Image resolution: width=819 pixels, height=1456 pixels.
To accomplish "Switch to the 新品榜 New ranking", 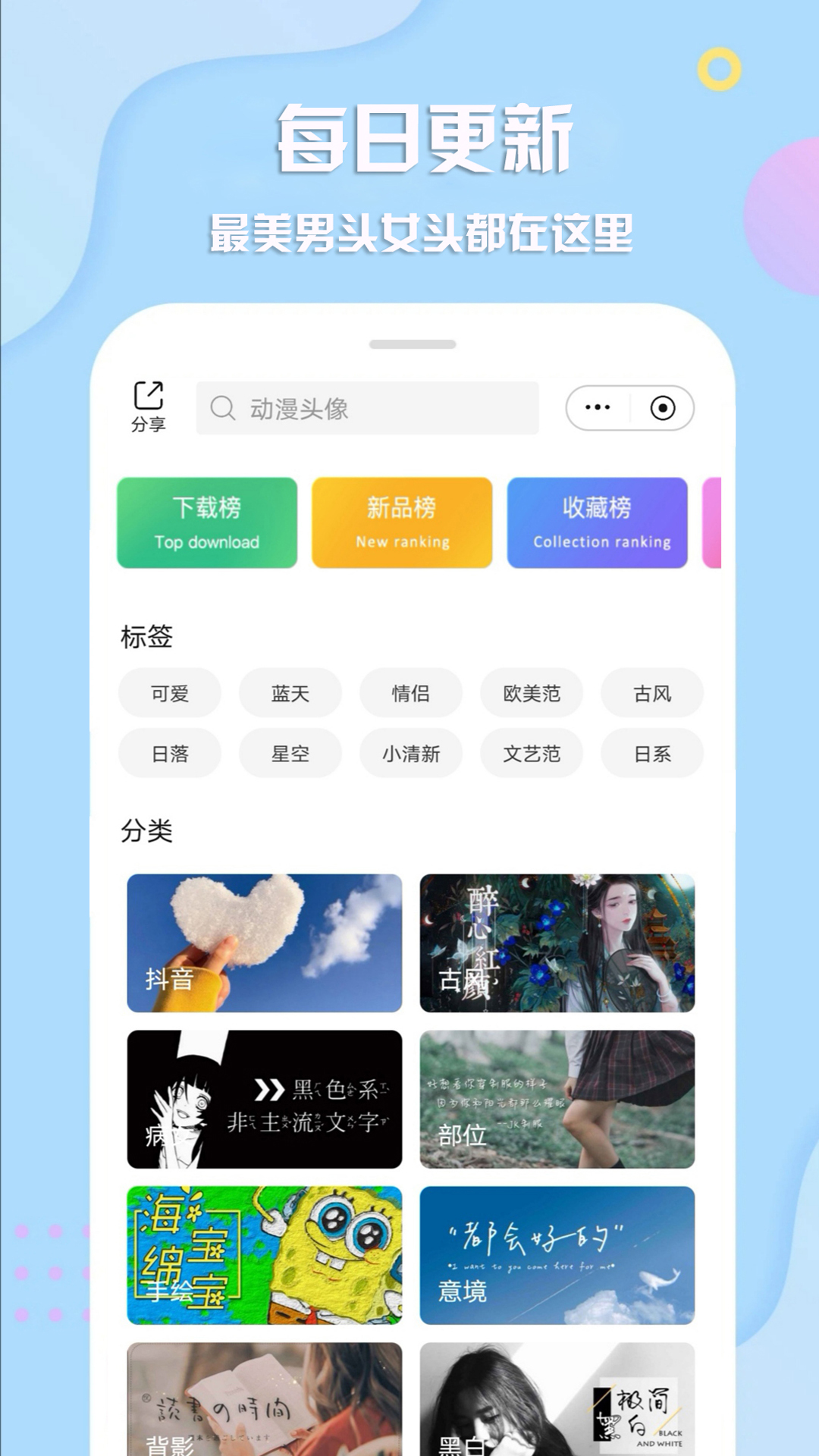I will click(x=402, y=522).
